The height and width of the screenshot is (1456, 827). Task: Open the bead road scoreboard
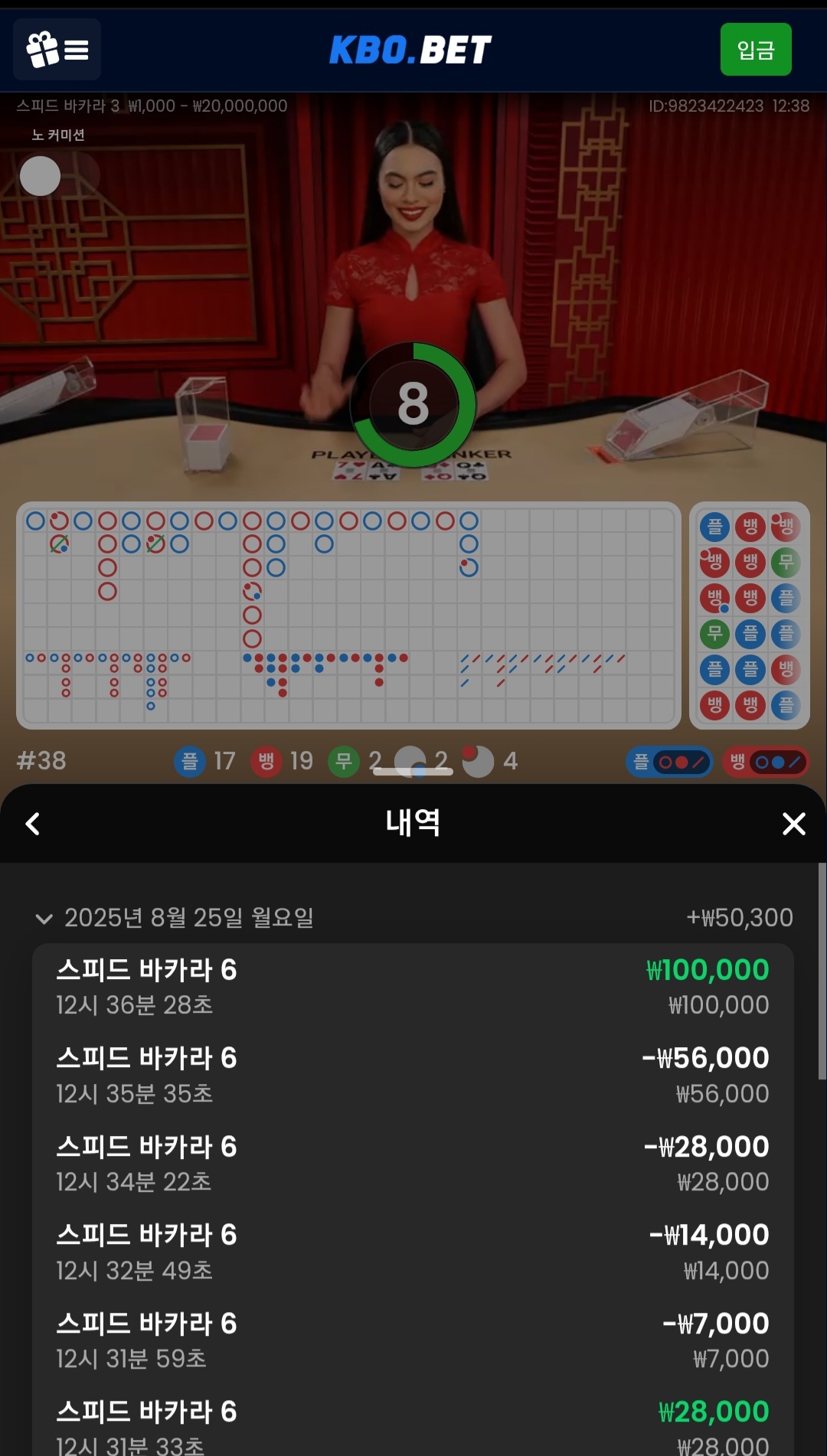pos(749,615)
